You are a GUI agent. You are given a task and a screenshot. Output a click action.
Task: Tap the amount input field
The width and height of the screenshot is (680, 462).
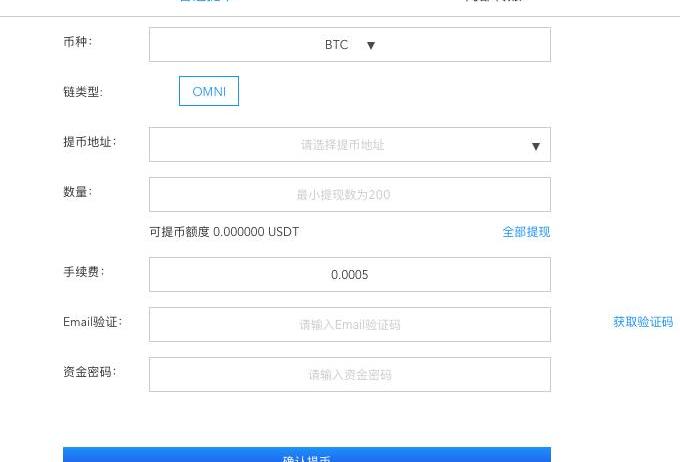pos(349,195)
